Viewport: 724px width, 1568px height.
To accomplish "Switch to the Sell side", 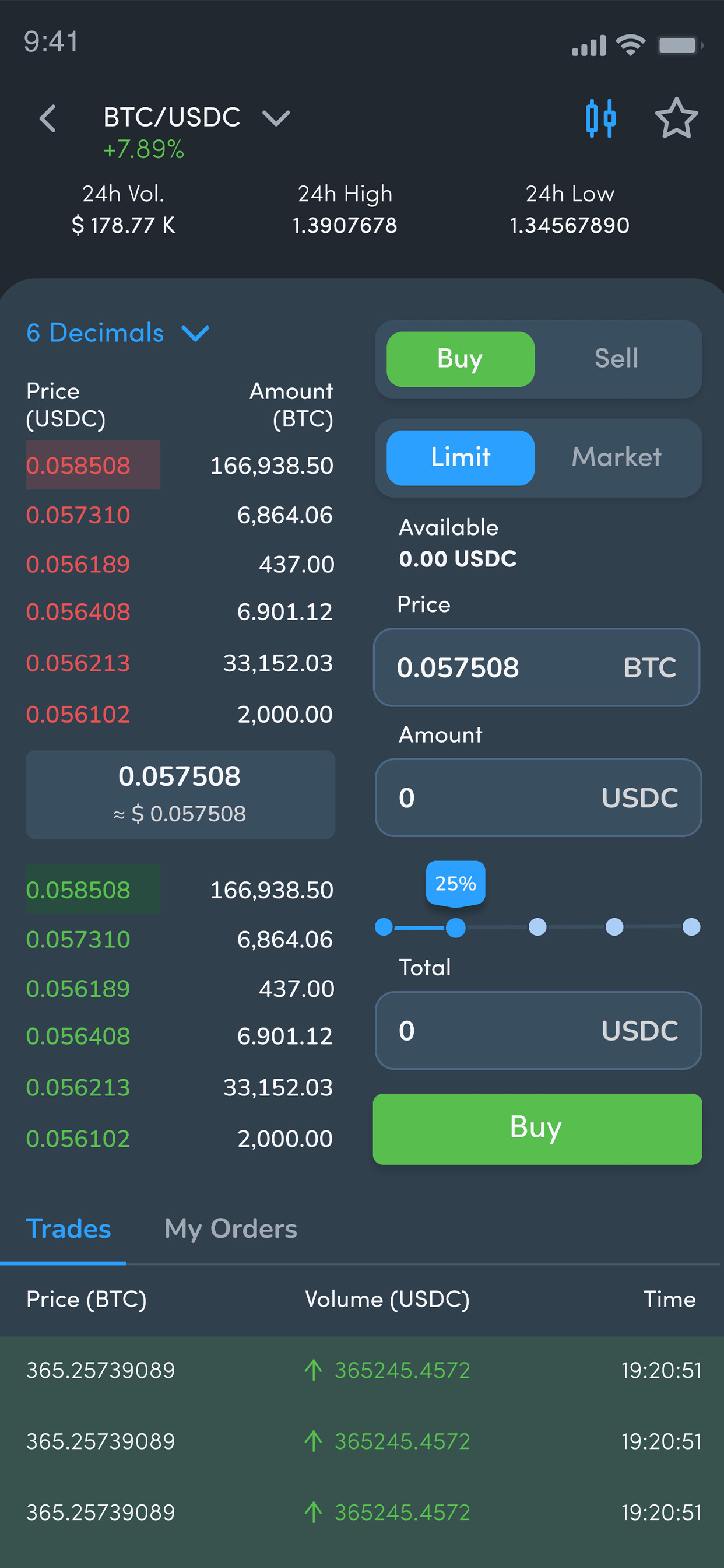I will point(616,359).
